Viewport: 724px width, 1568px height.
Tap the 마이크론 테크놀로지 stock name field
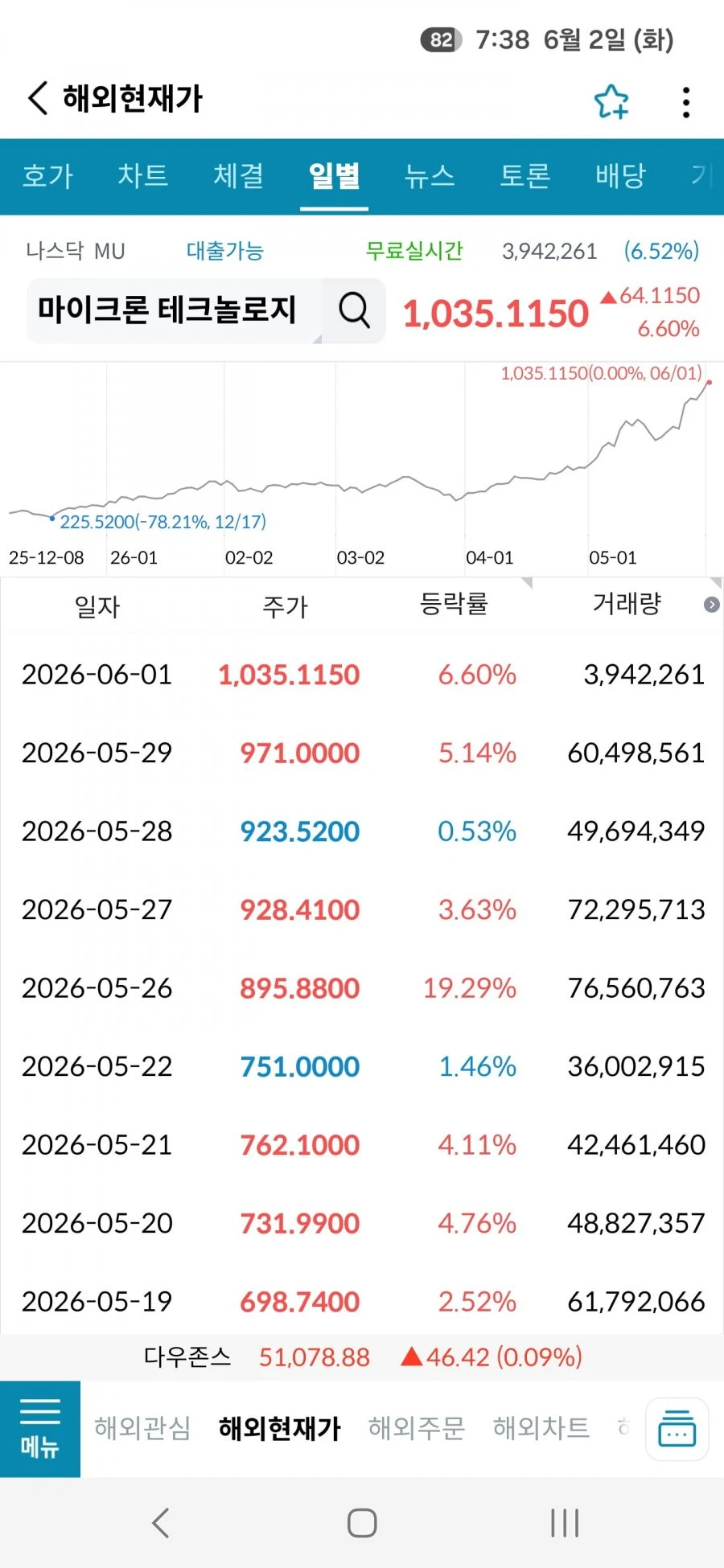174,310
